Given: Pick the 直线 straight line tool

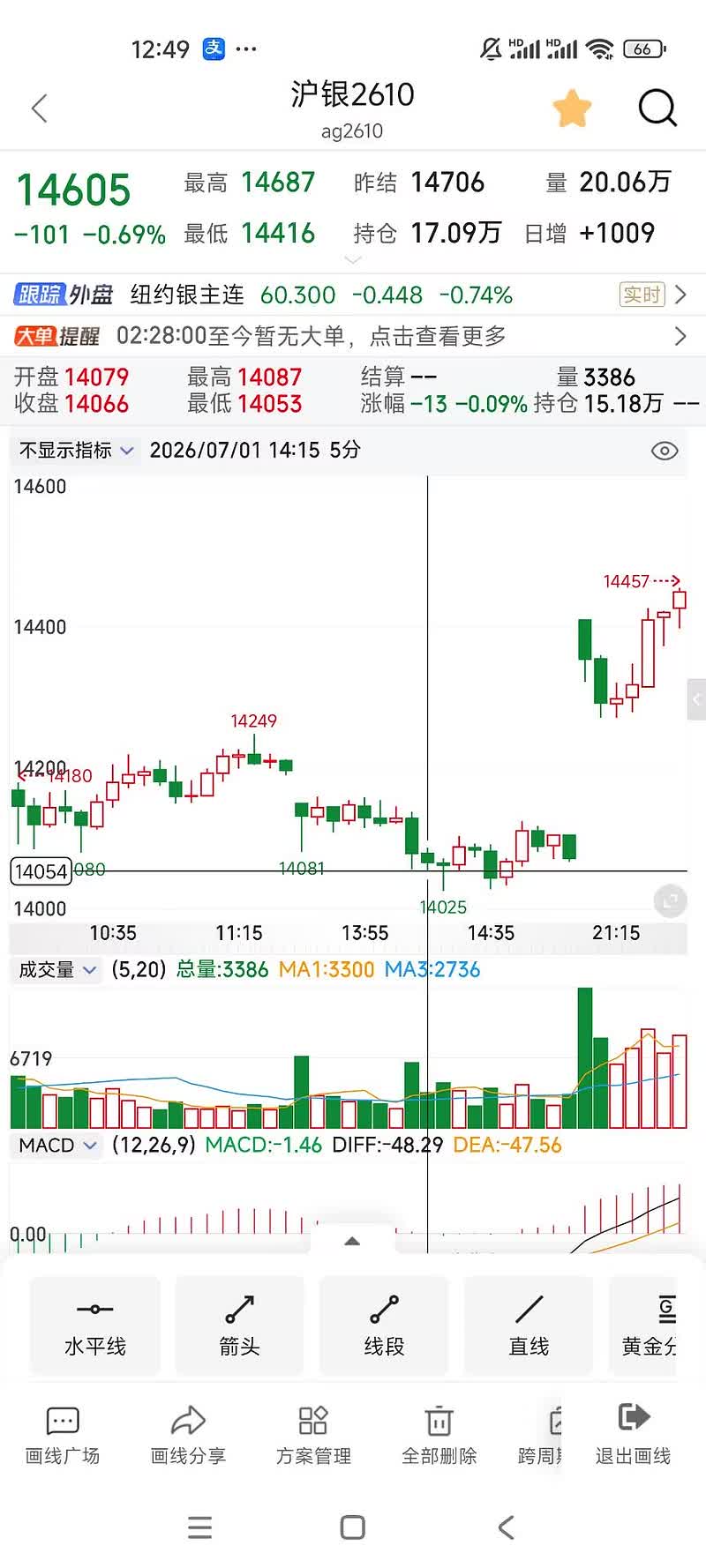Looking at the screenshot, I should [529, 1325].
